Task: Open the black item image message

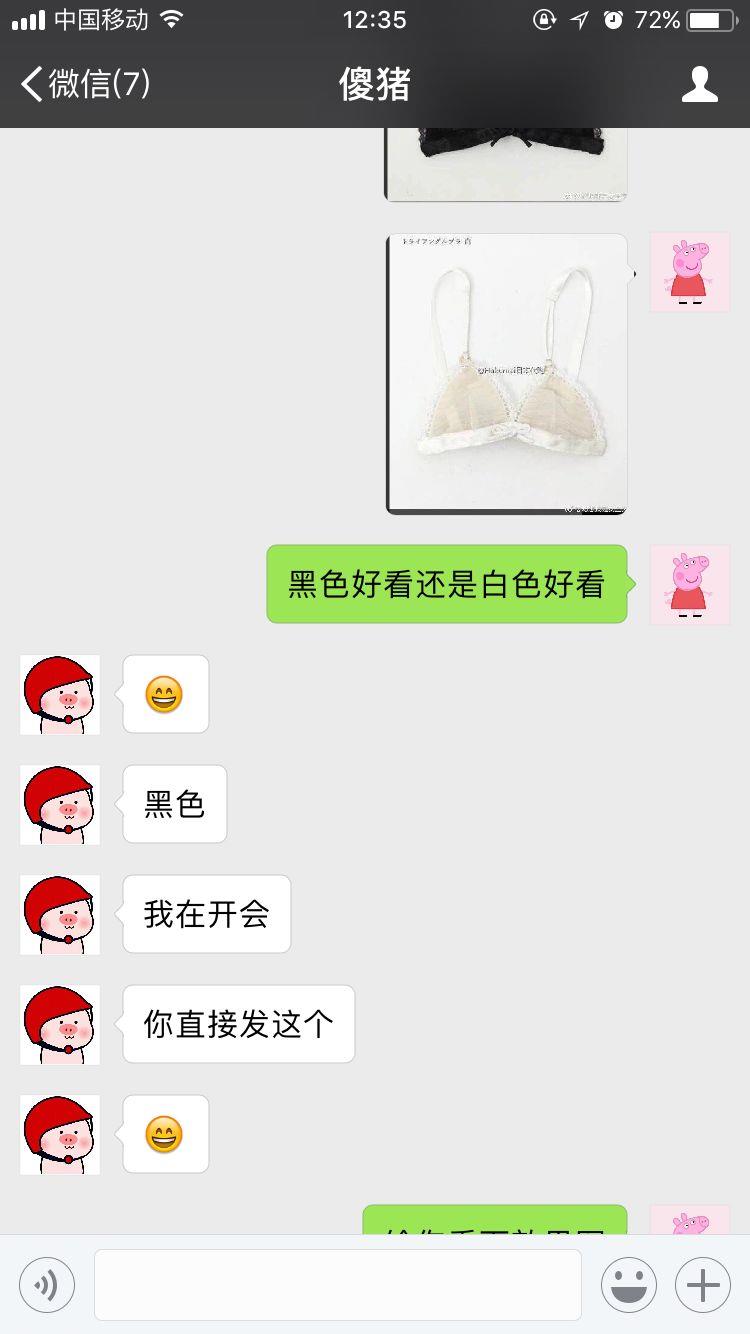Action: (507, 166)
